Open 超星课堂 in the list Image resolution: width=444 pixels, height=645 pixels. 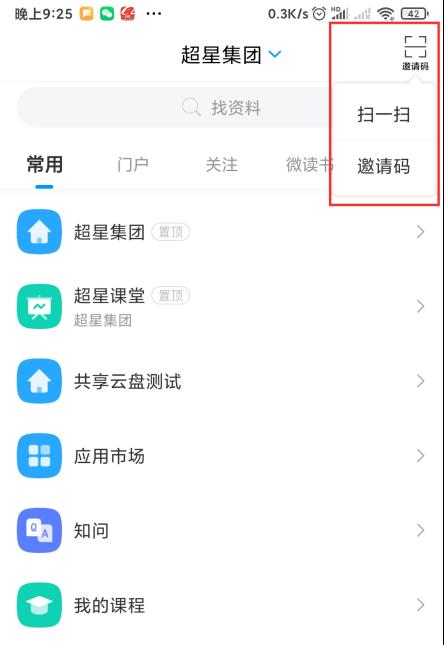[x=222, y=306]
